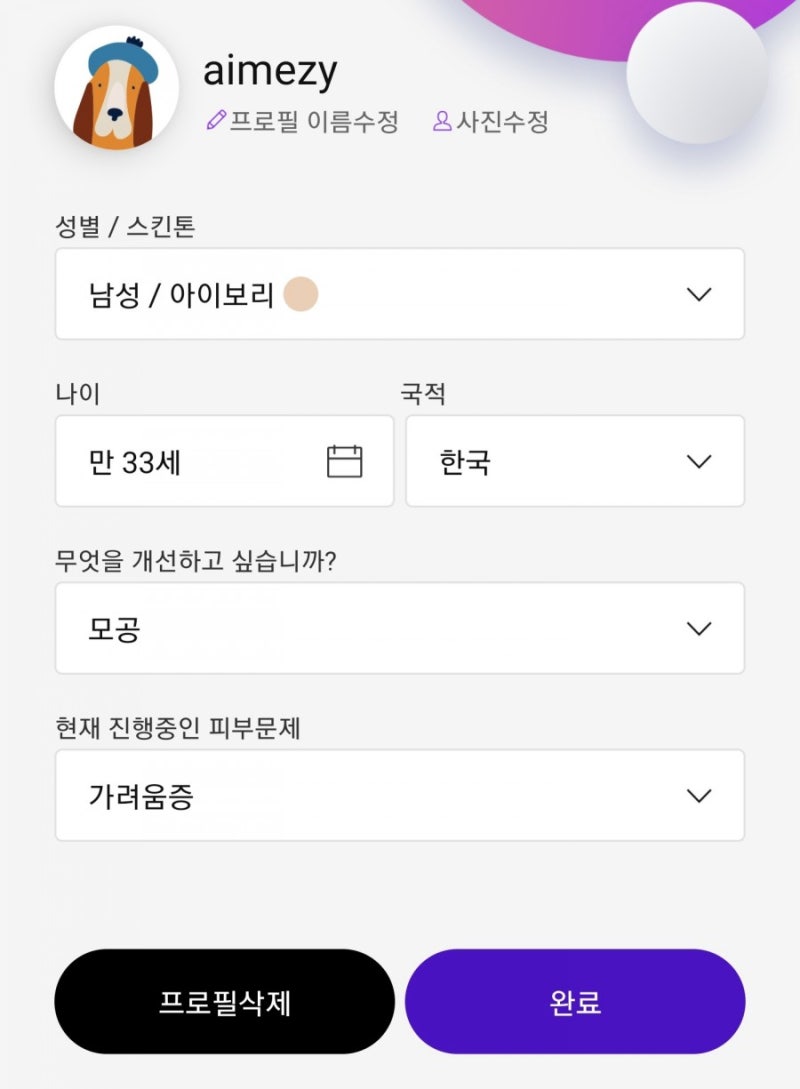Click the 현재 진행중인 피부문제 field showing 가려움증
This screenshot has width=800, height=1089.
[x=400, y=795]
